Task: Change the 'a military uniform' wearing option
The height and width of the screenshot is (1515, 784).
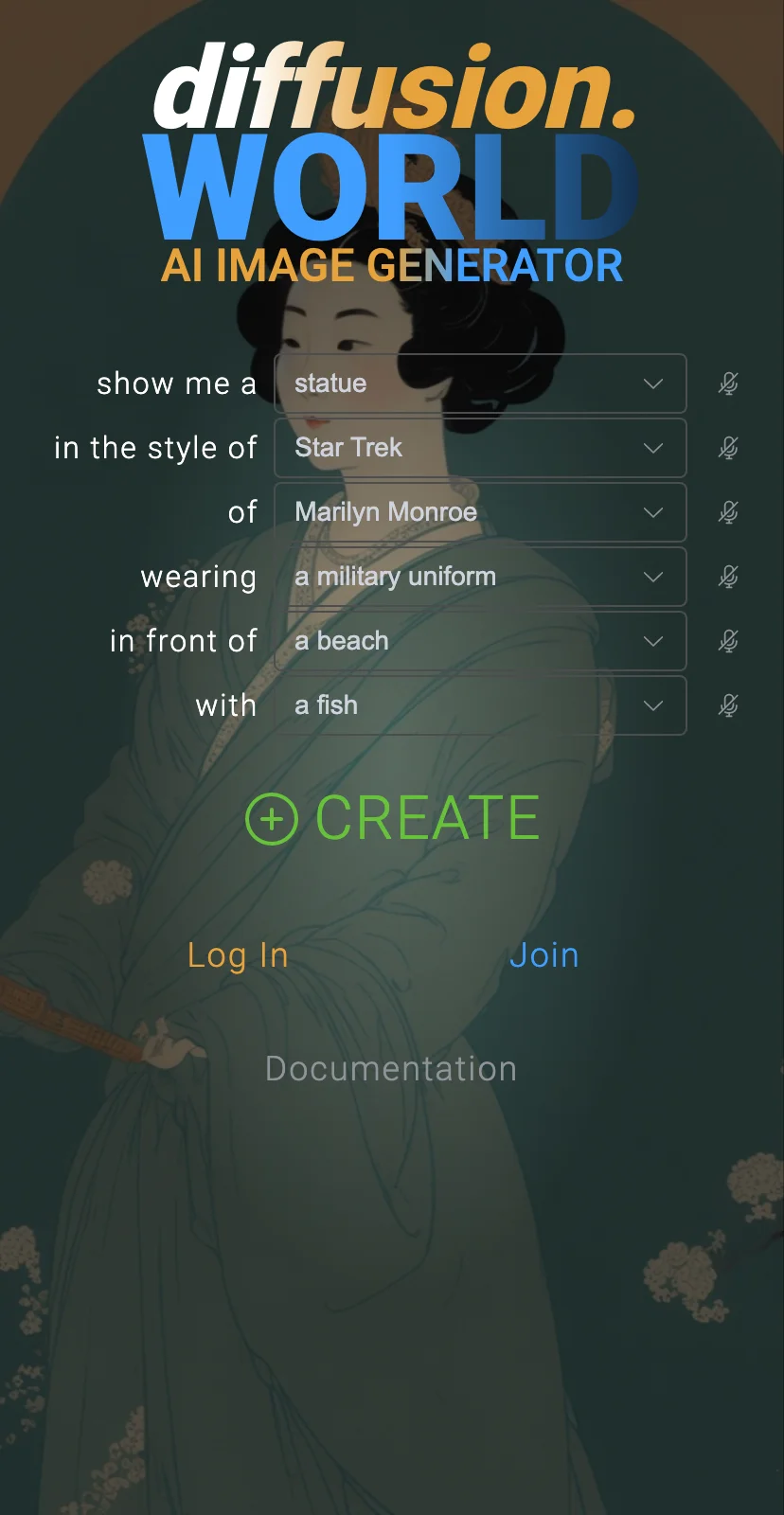Action: coord(480,577)
